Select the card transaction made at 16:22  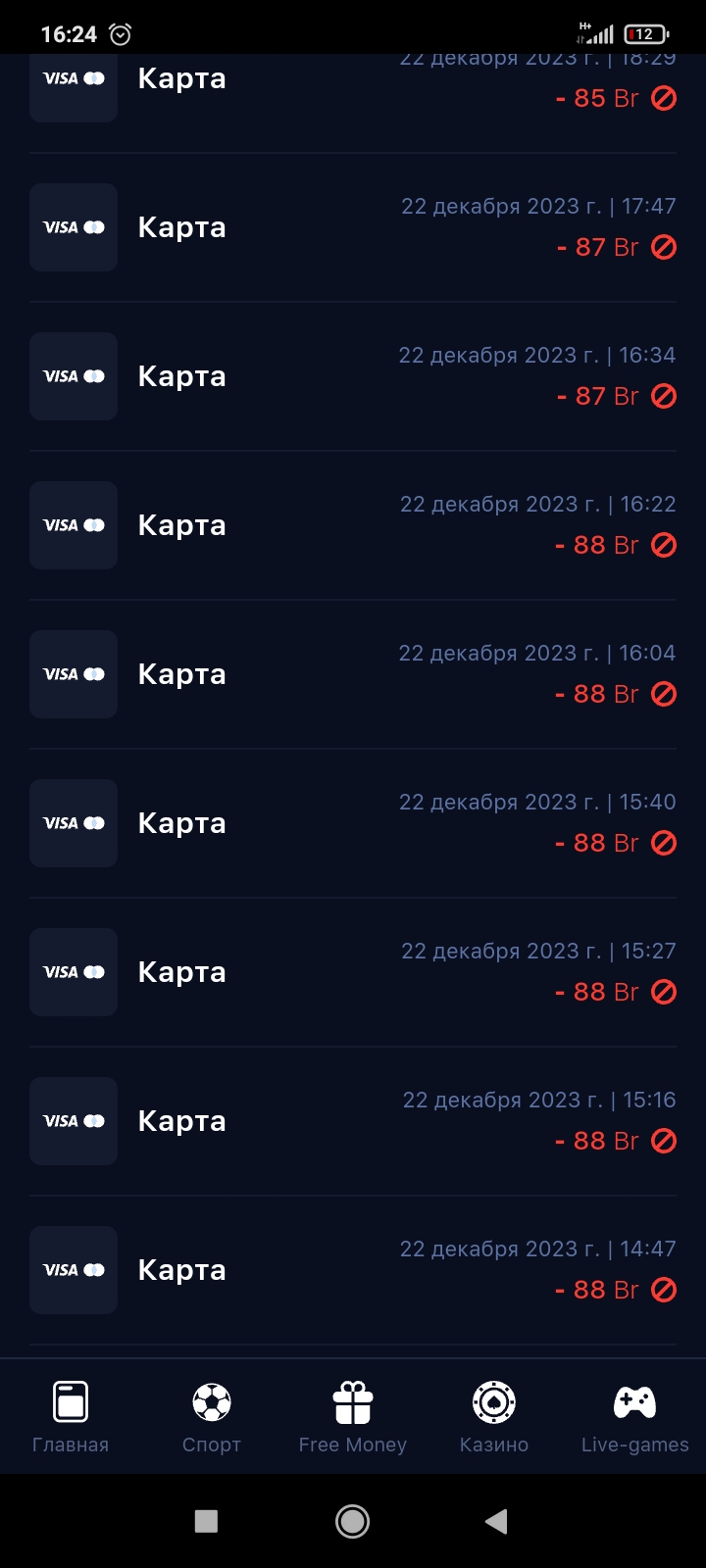click(x=353, y=525)
